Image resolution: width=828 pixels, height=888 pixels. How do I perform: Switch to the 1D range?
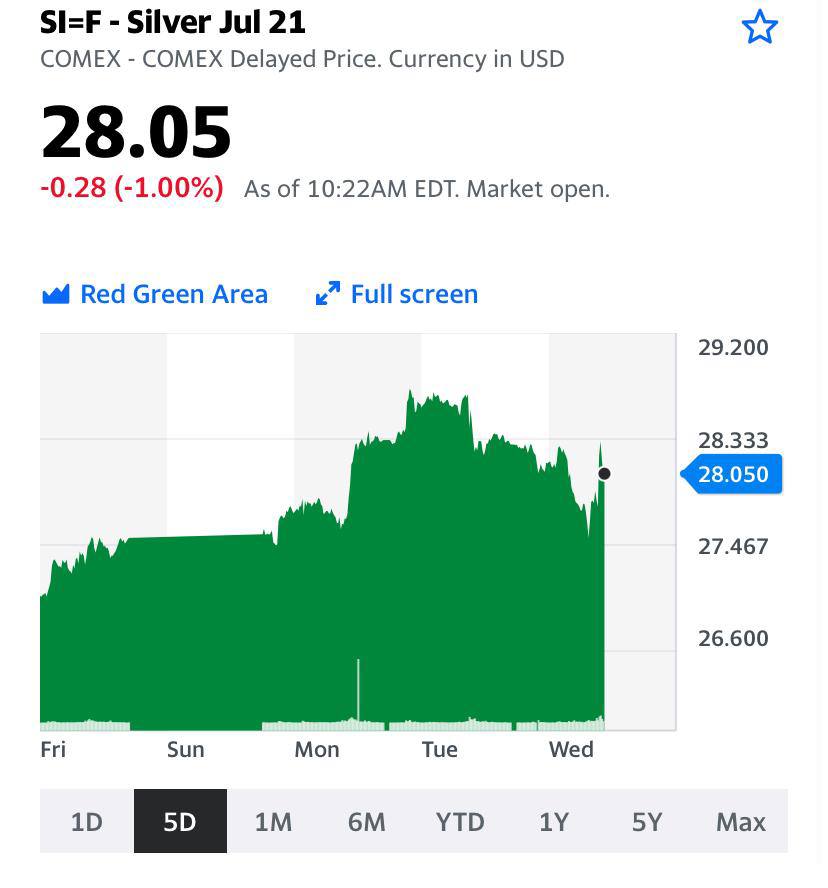(x=87, y=822)
